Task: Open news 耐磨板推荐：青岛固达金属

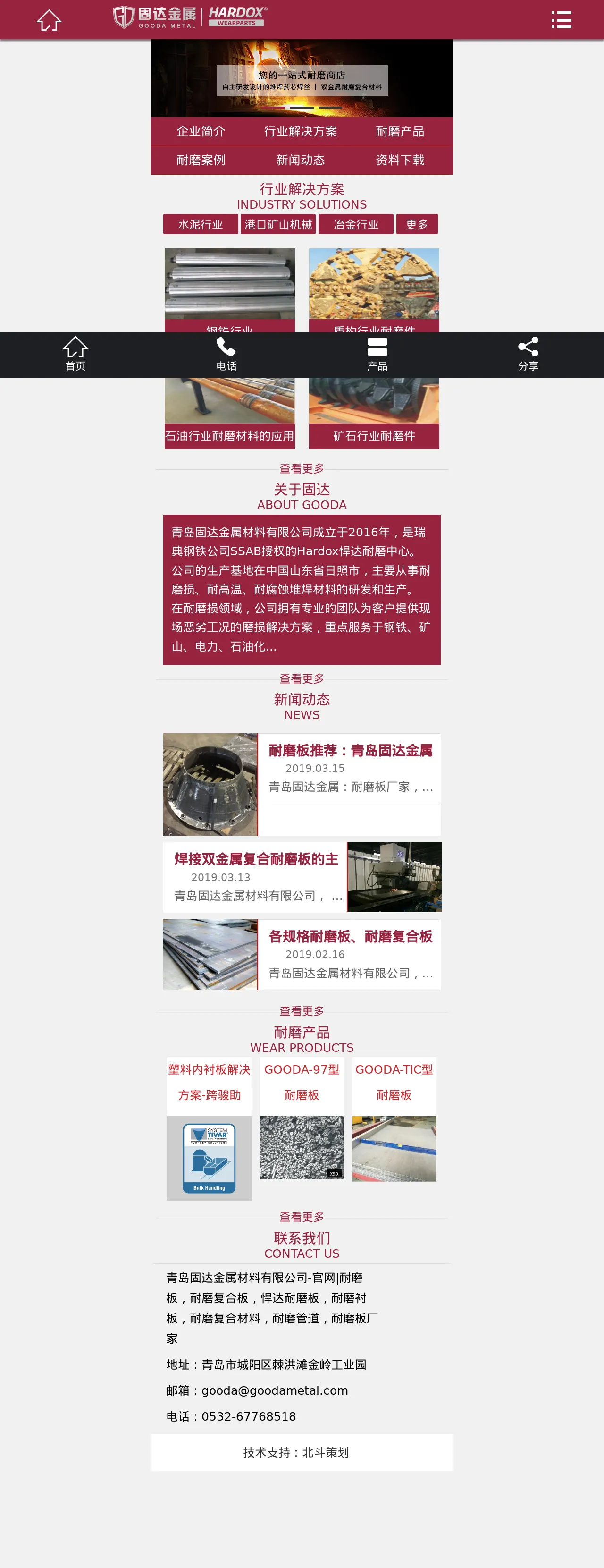Action: 350,751
